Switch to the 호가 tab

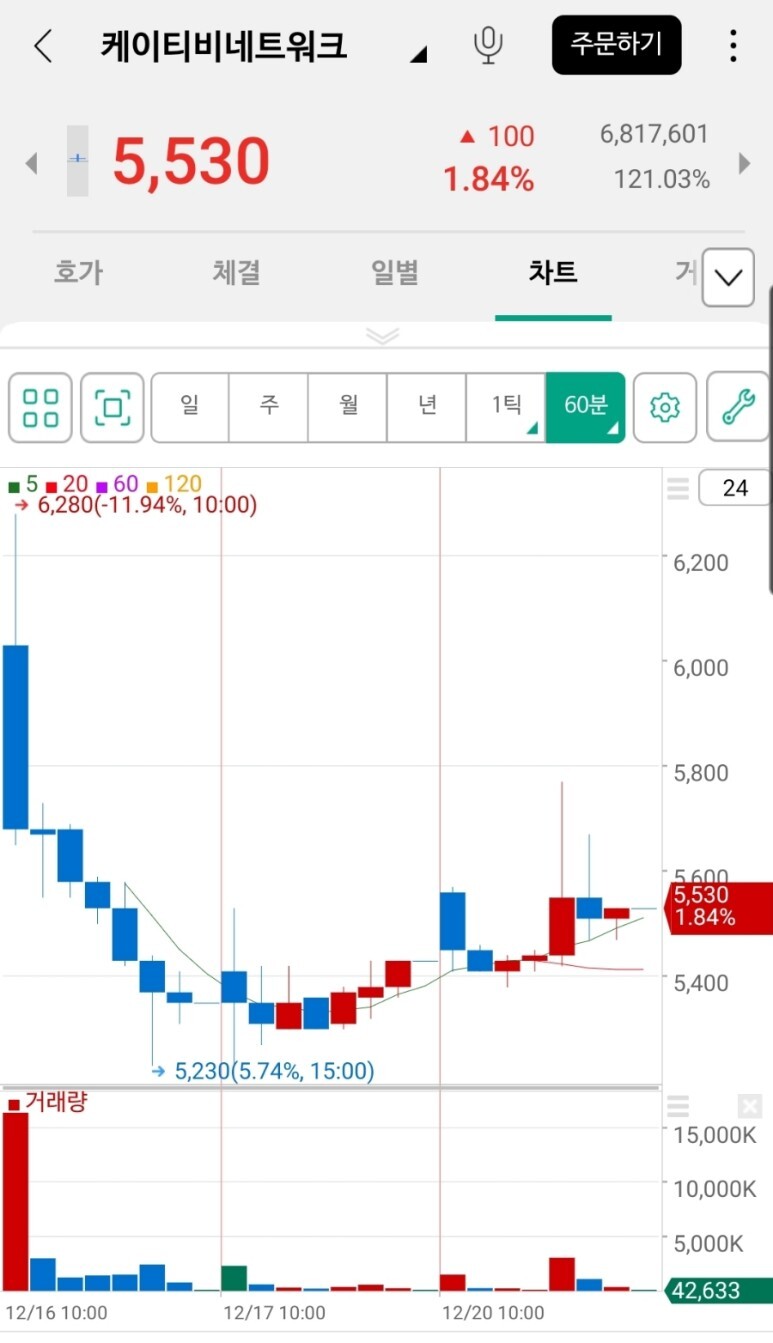(x=78, y=273)
